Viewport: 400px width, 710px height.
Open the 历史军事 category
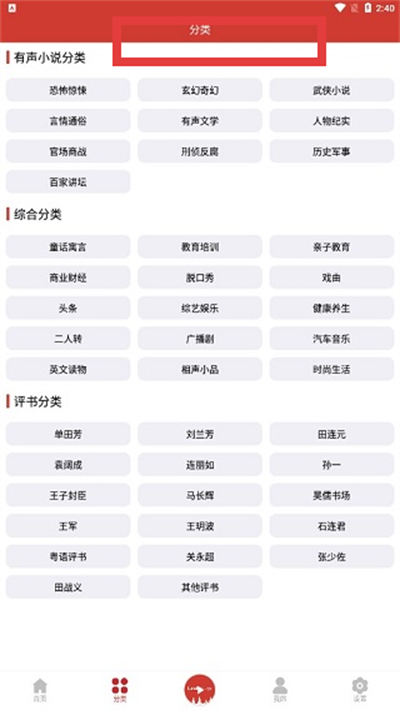click(x=332, y=152)
